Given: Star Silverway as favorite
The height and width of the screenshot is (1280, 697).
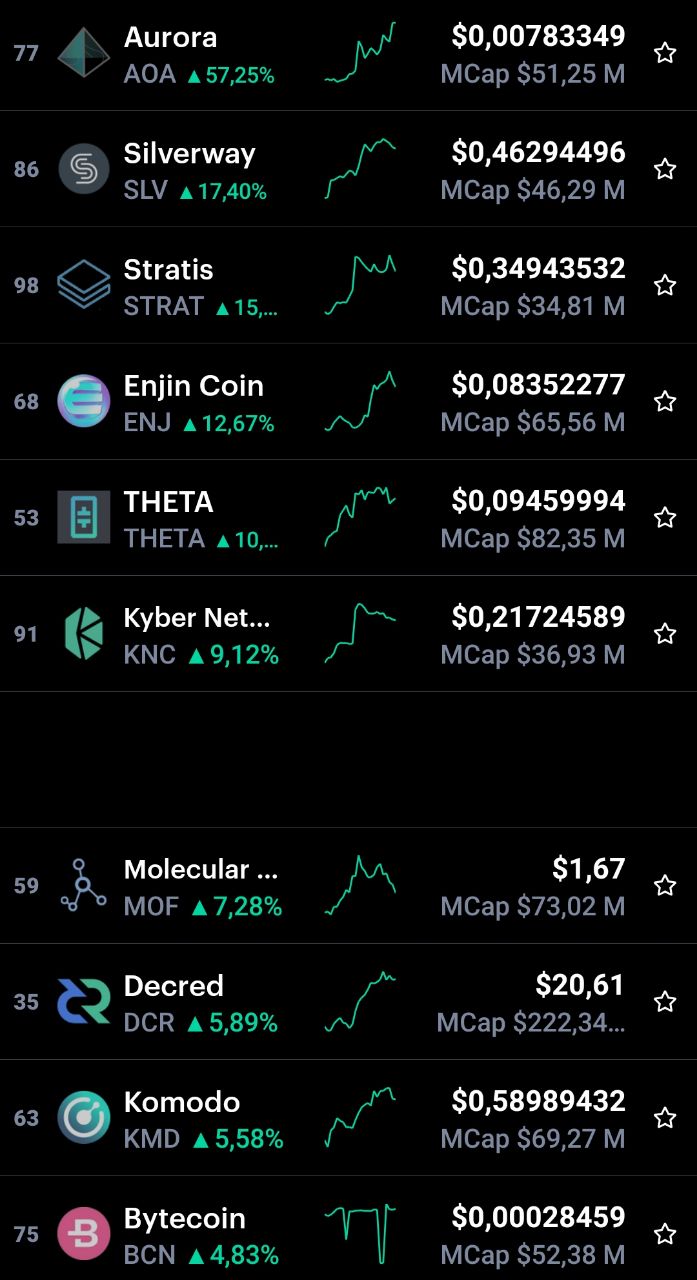Looking at the screenshot, I should click(665, 169).
